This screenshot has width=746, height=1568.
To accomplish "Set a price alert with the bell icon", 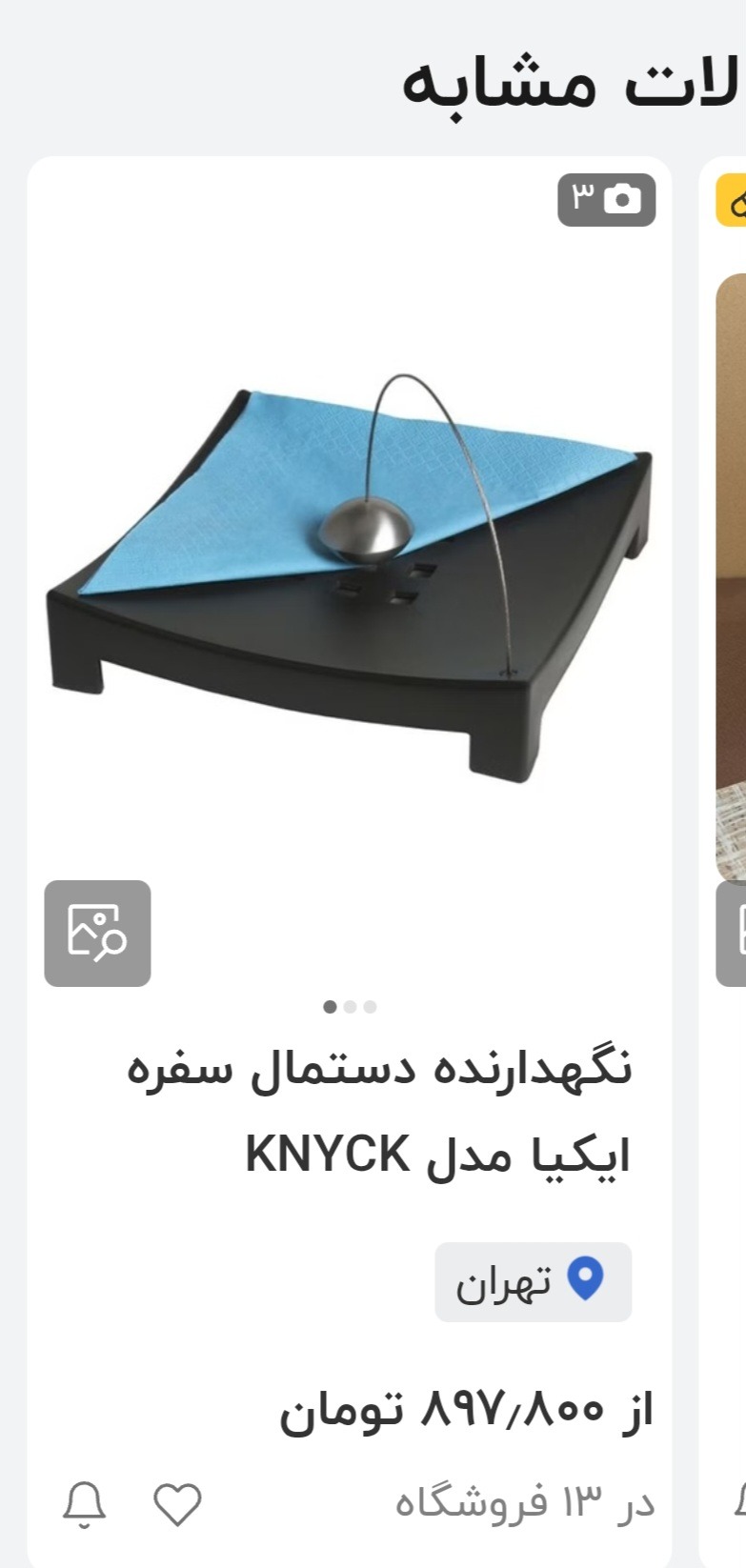I will tap(85, 1505).
